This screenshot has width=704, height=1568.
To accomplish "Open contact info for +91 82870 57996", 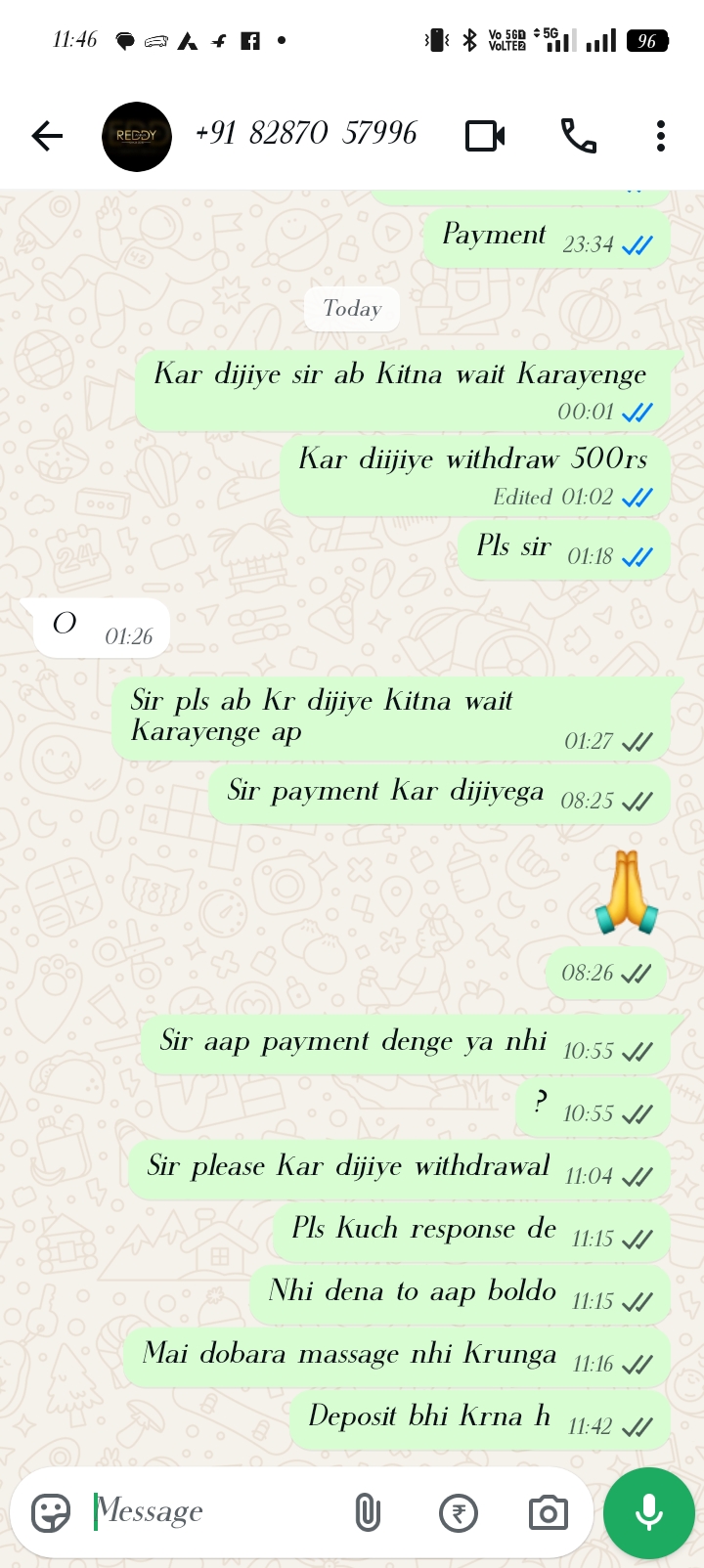I will [306, 134].
